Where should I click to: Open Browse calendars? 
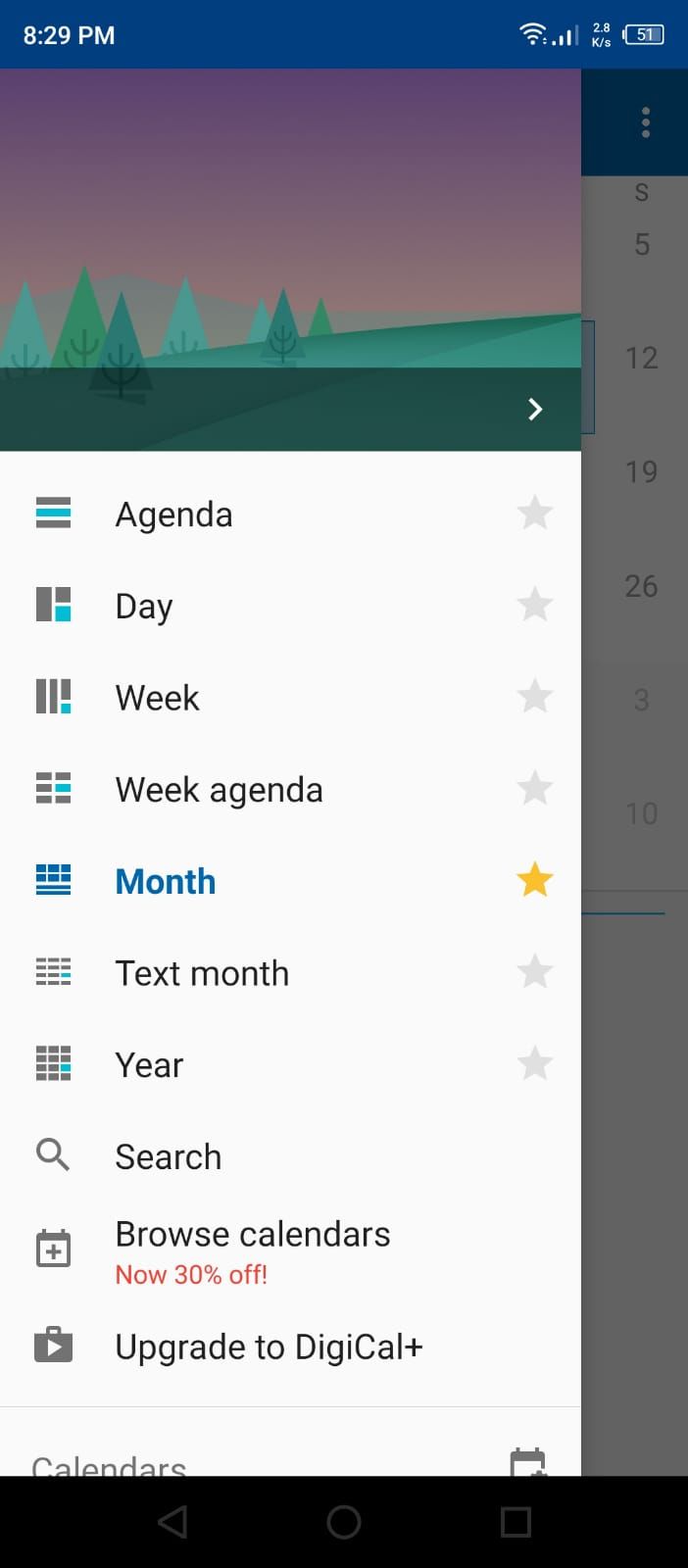click(290, 1250)
